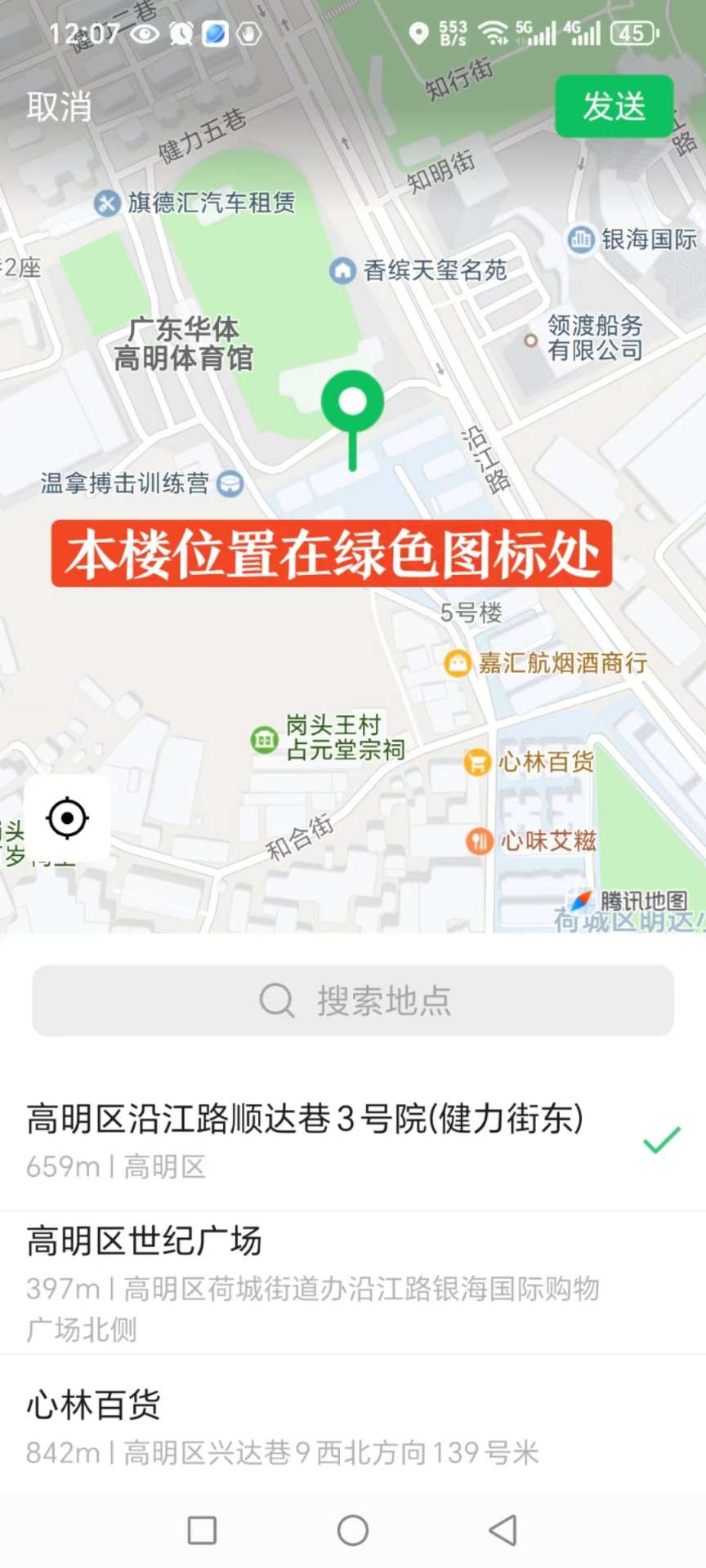The height and width of the screenshot is (1568, 706).
Task: Open the 搜索地点 search box
Action: pos(353,1000)
